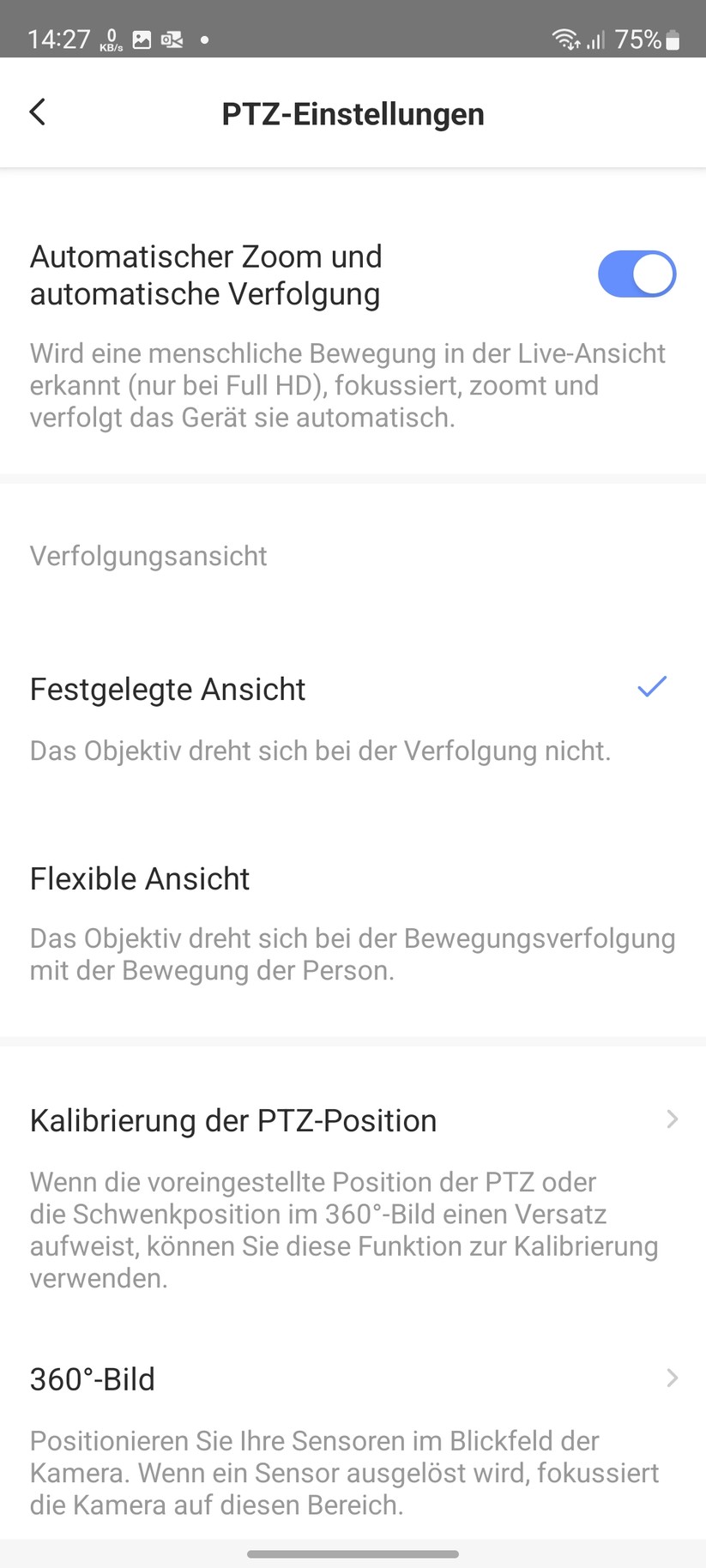Tap the blue checkmark beside Festgelegte Ansicht
The width and height of the screenshot is (706, 1568).
652,686
